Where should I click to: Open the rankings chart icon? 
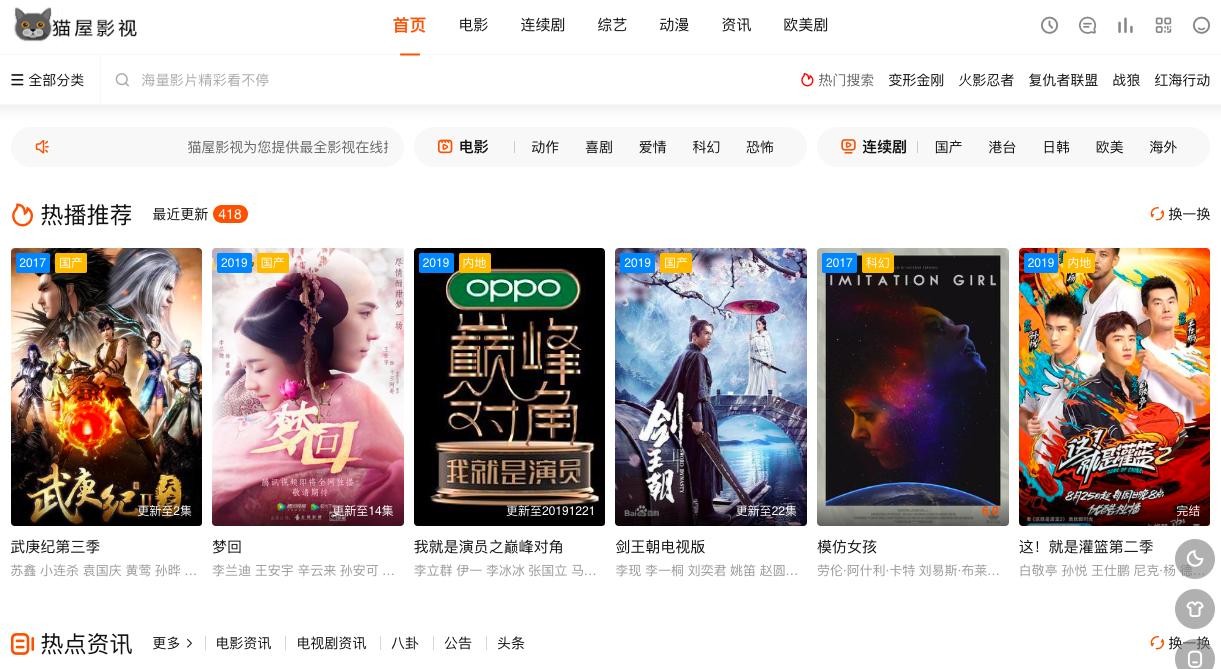(1125, 26)
